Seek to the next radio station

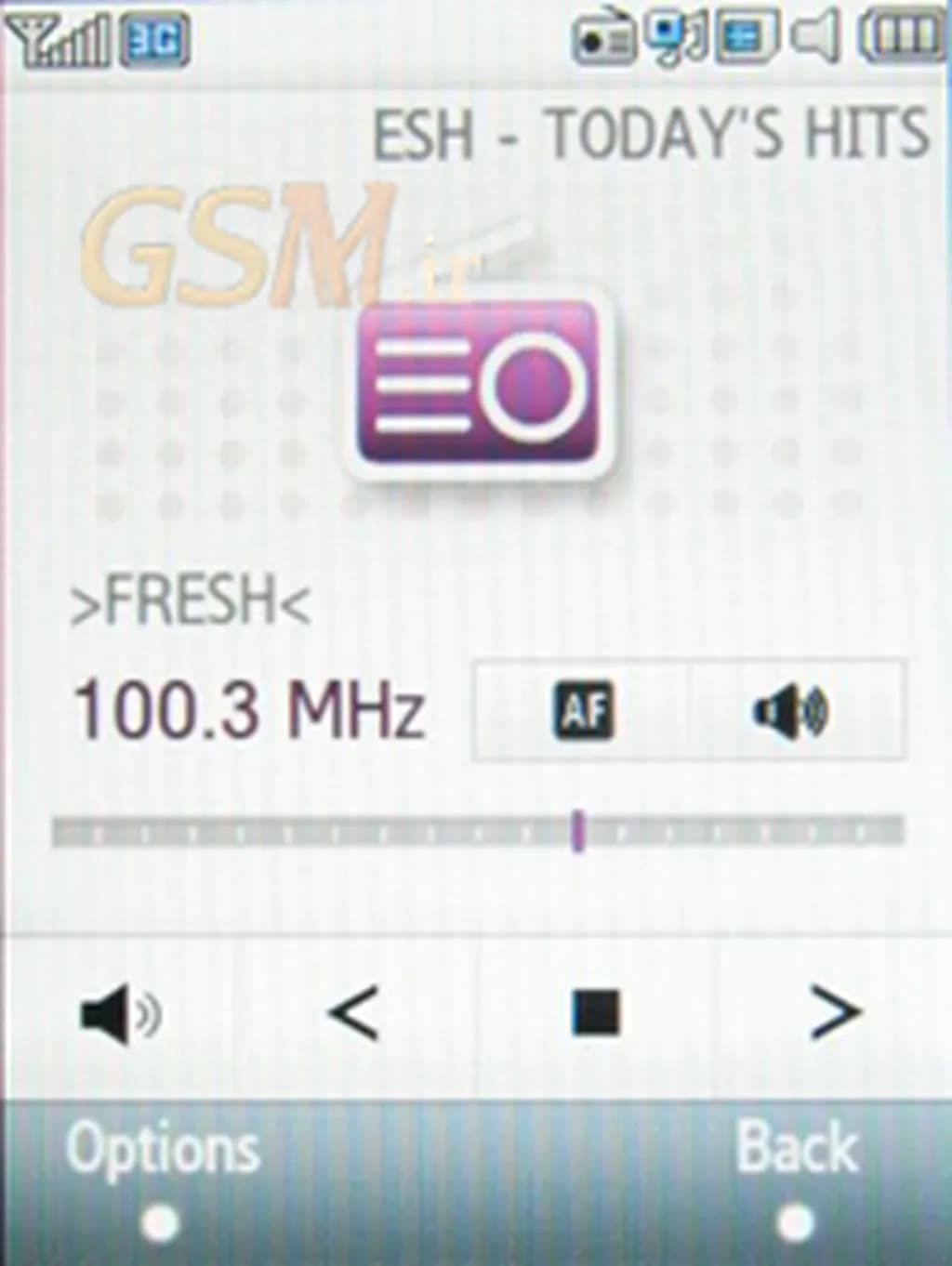tap(834, 1013)
